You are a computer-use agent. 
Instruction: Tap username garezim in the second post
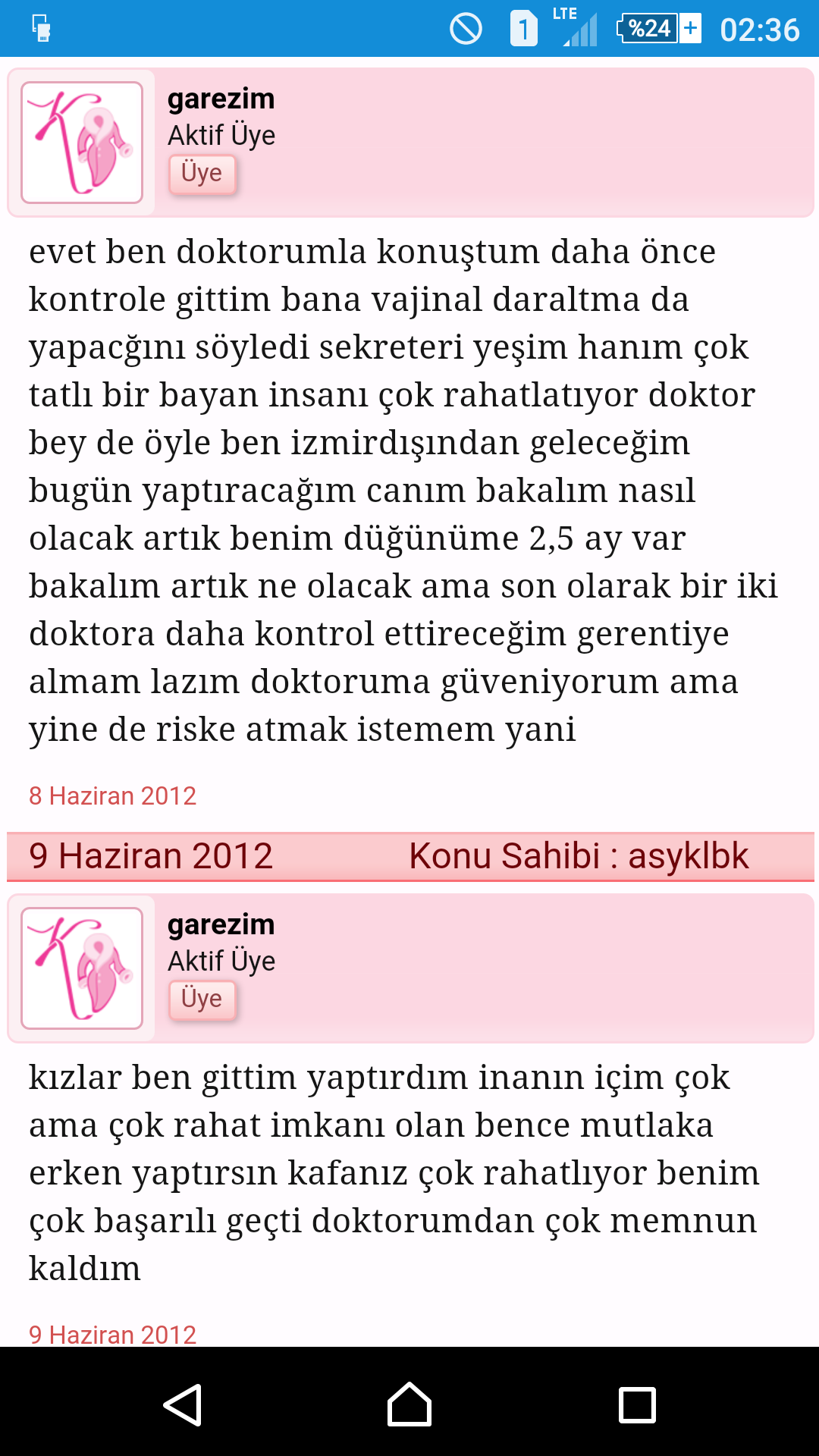click(221, 925)
